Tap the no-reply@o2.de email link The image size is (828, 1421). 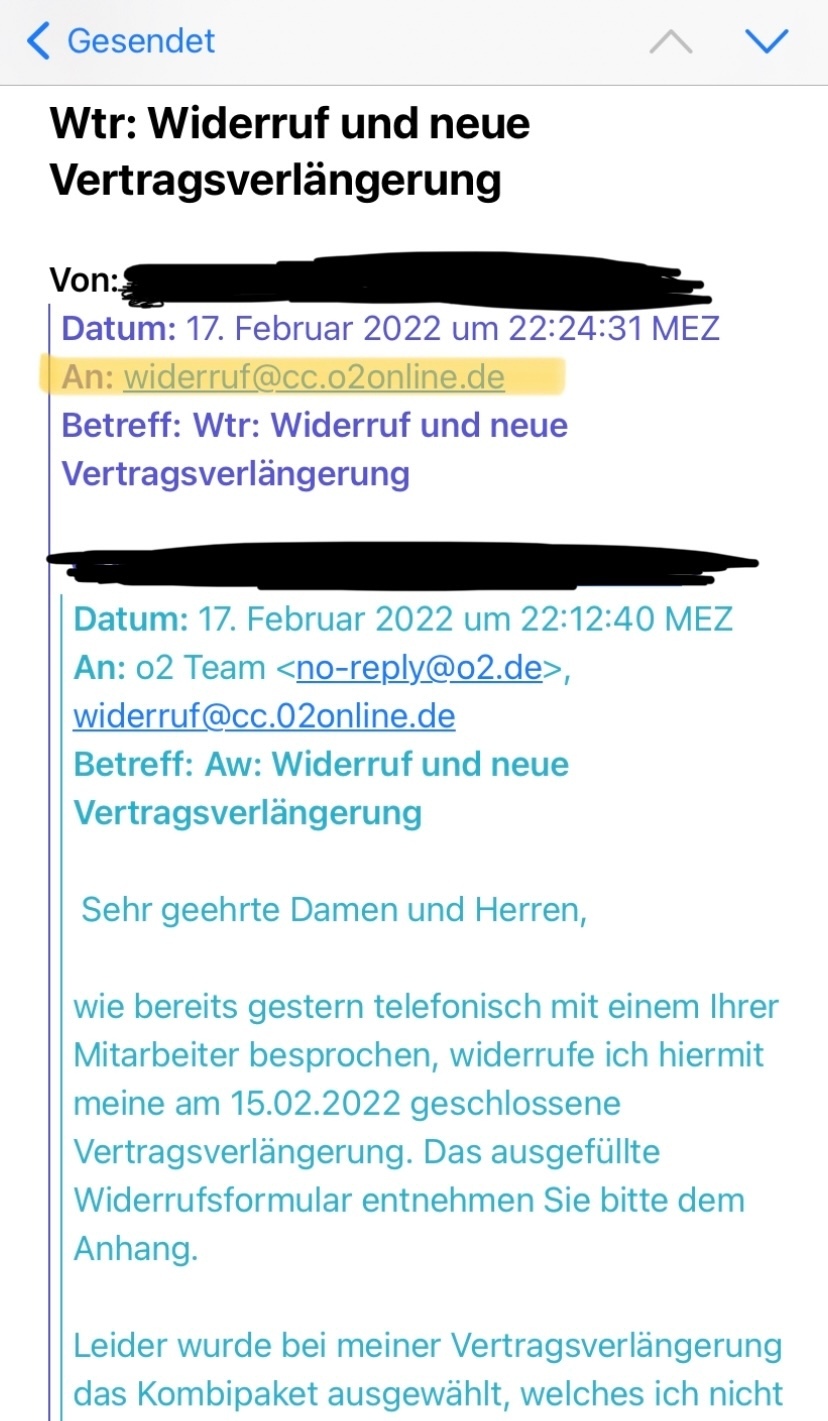[x=420, y=668]
